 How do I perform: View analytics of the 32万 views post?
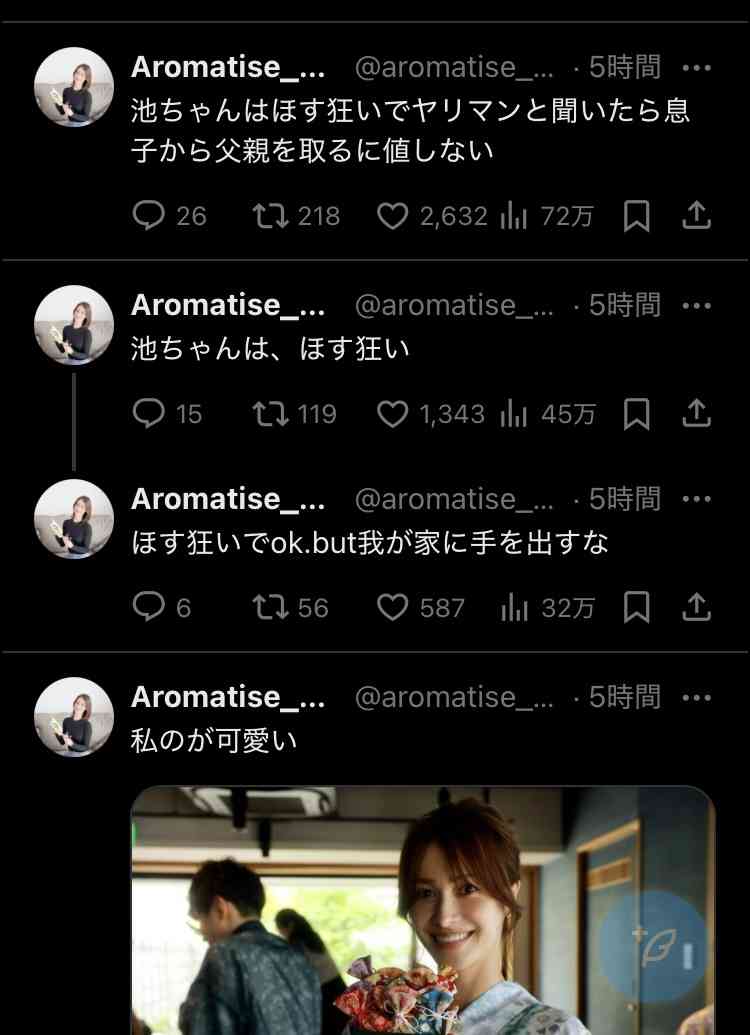[514, 607]
